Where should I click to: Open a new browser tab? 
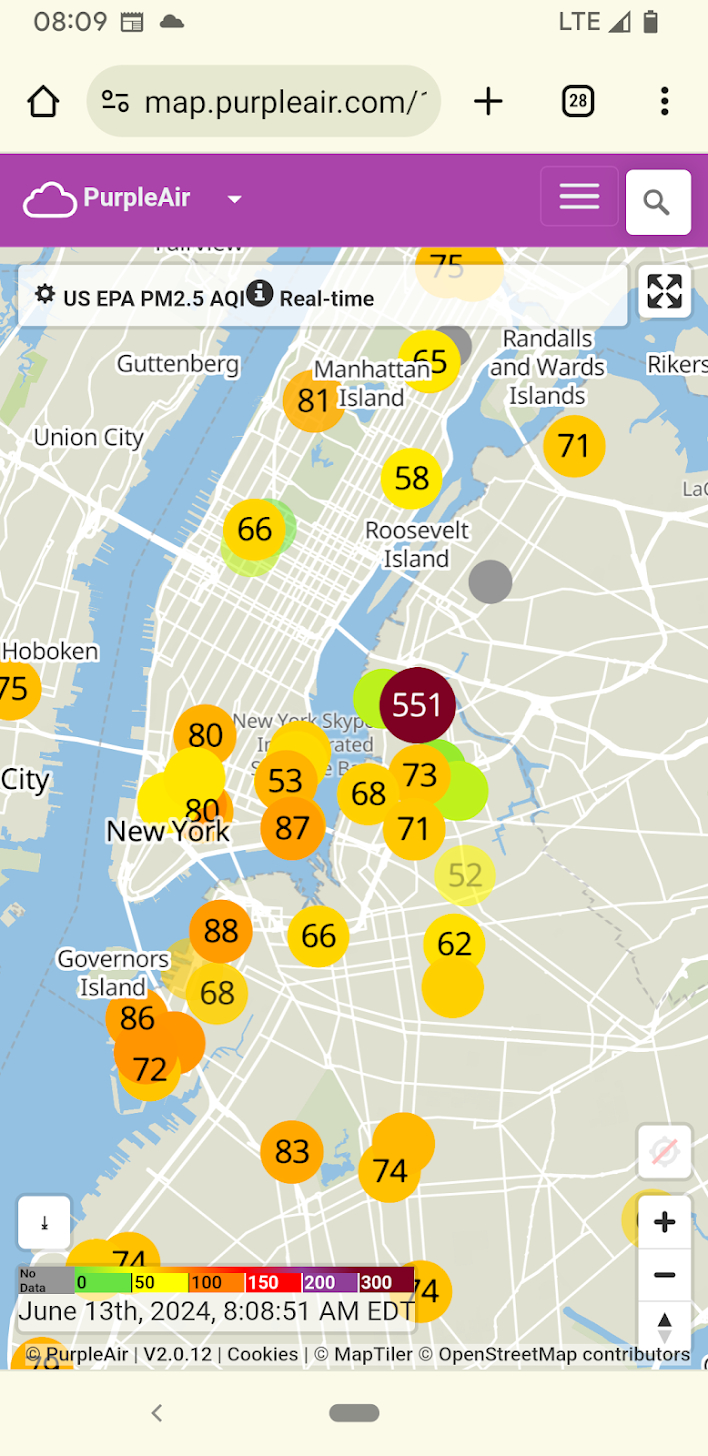488,101
